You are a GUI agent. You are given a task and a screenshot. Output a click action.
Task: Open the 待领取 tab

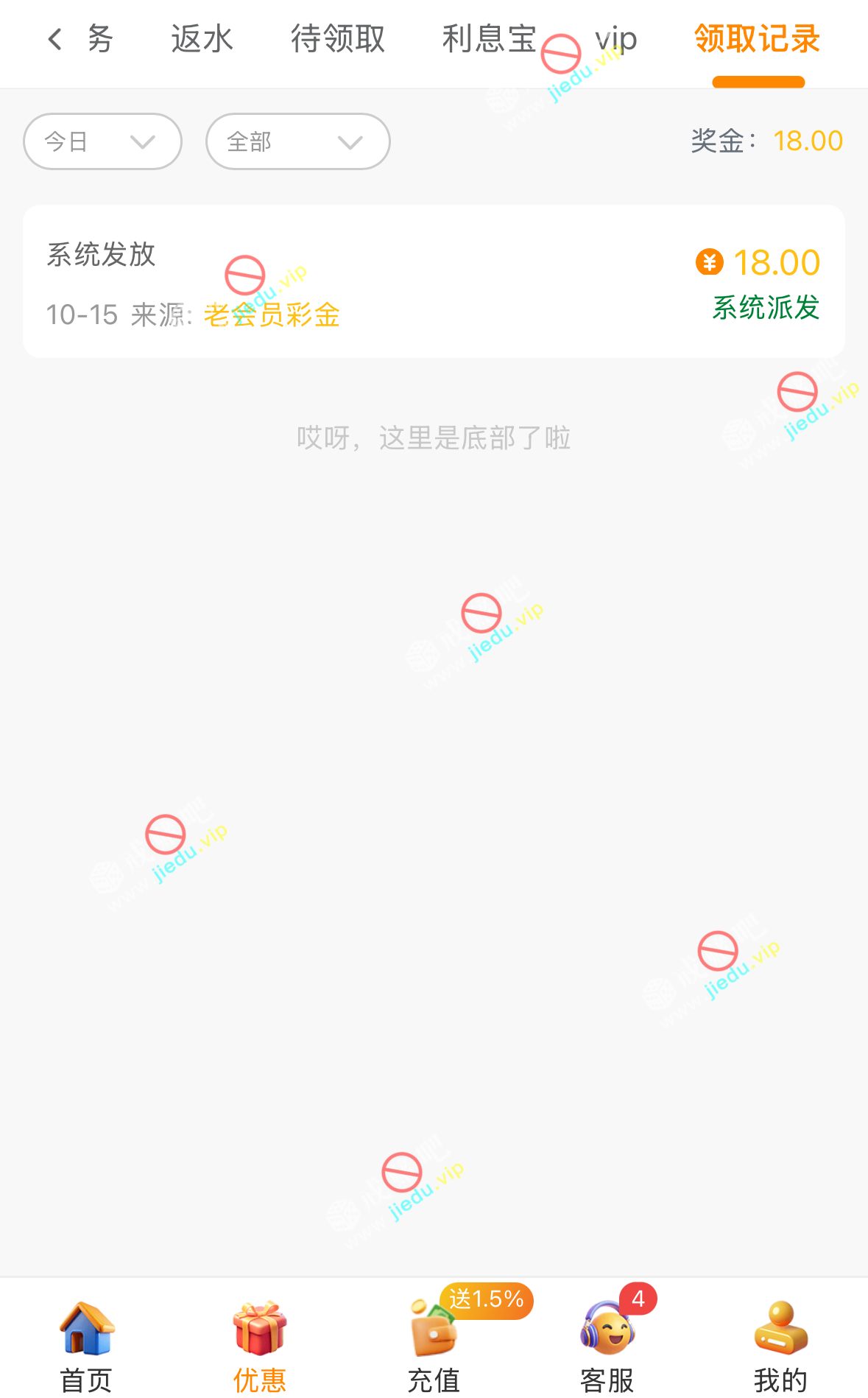click(338, 39)
